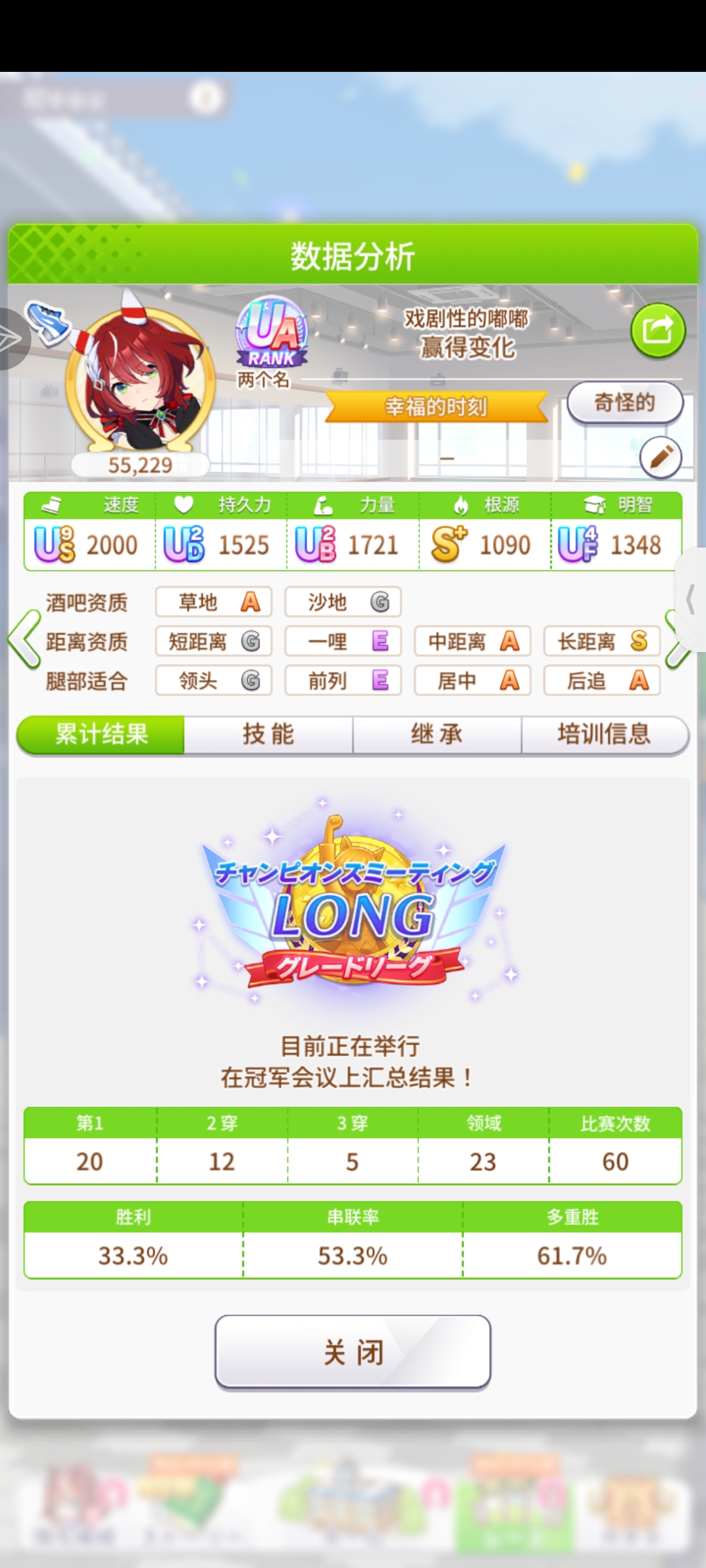Switch to the 技能 tab
Image resolution: width=706 pixels, height=1568 pixels.
(x=269, y=735)
